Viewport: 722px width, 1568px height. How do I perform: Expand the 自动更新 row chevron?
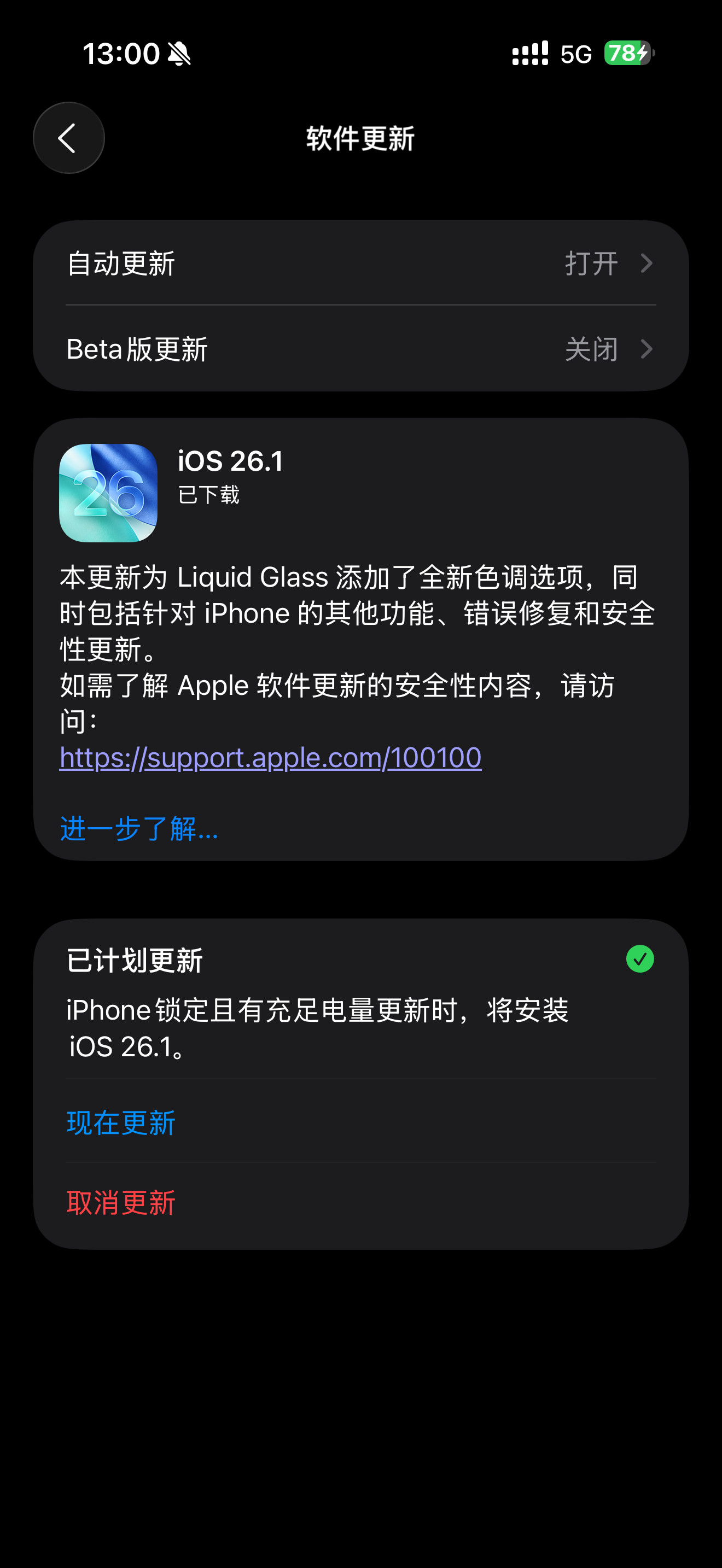click(x=647, y=263)
